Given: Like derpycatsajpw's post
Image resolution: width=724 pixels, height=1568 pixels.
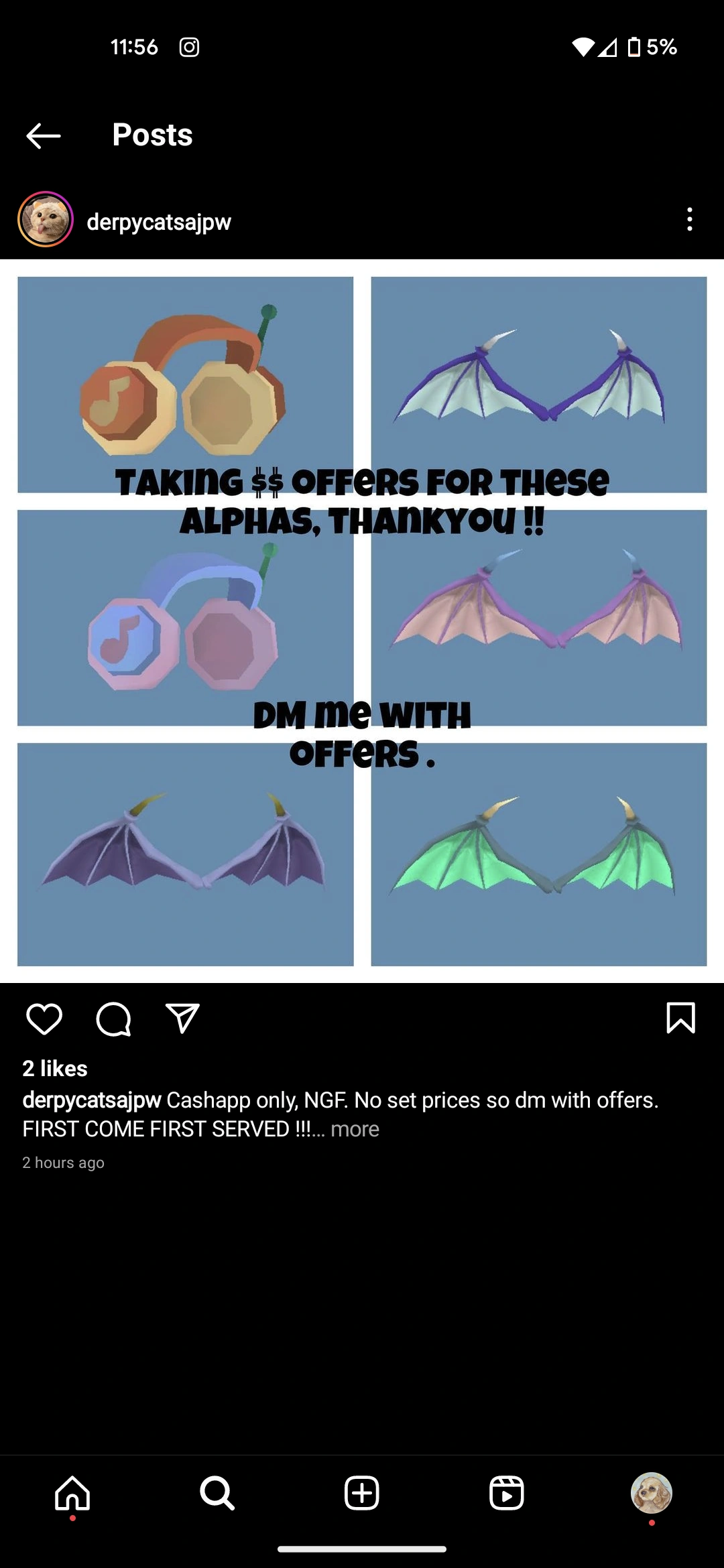Looking at the screenshot, I should click(x=44, y=1019).
